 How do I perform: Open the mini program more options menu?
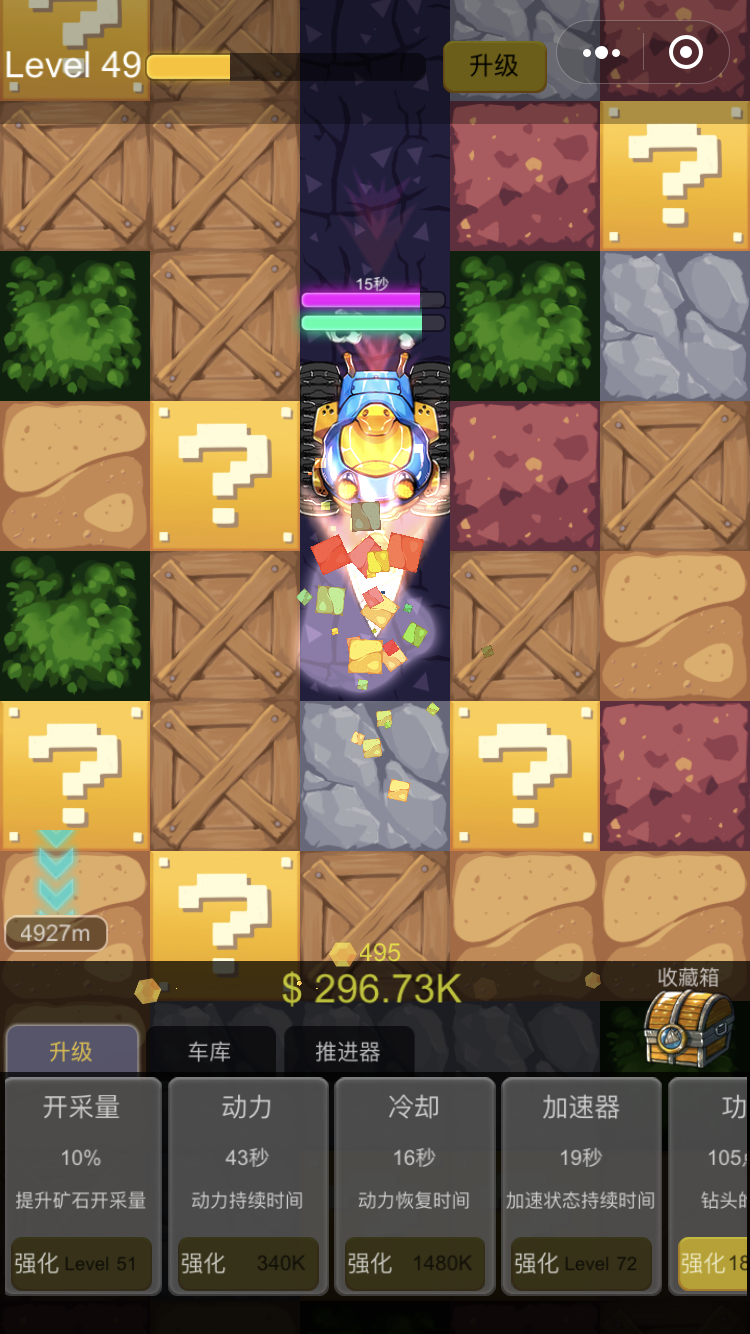click(601, 53)
